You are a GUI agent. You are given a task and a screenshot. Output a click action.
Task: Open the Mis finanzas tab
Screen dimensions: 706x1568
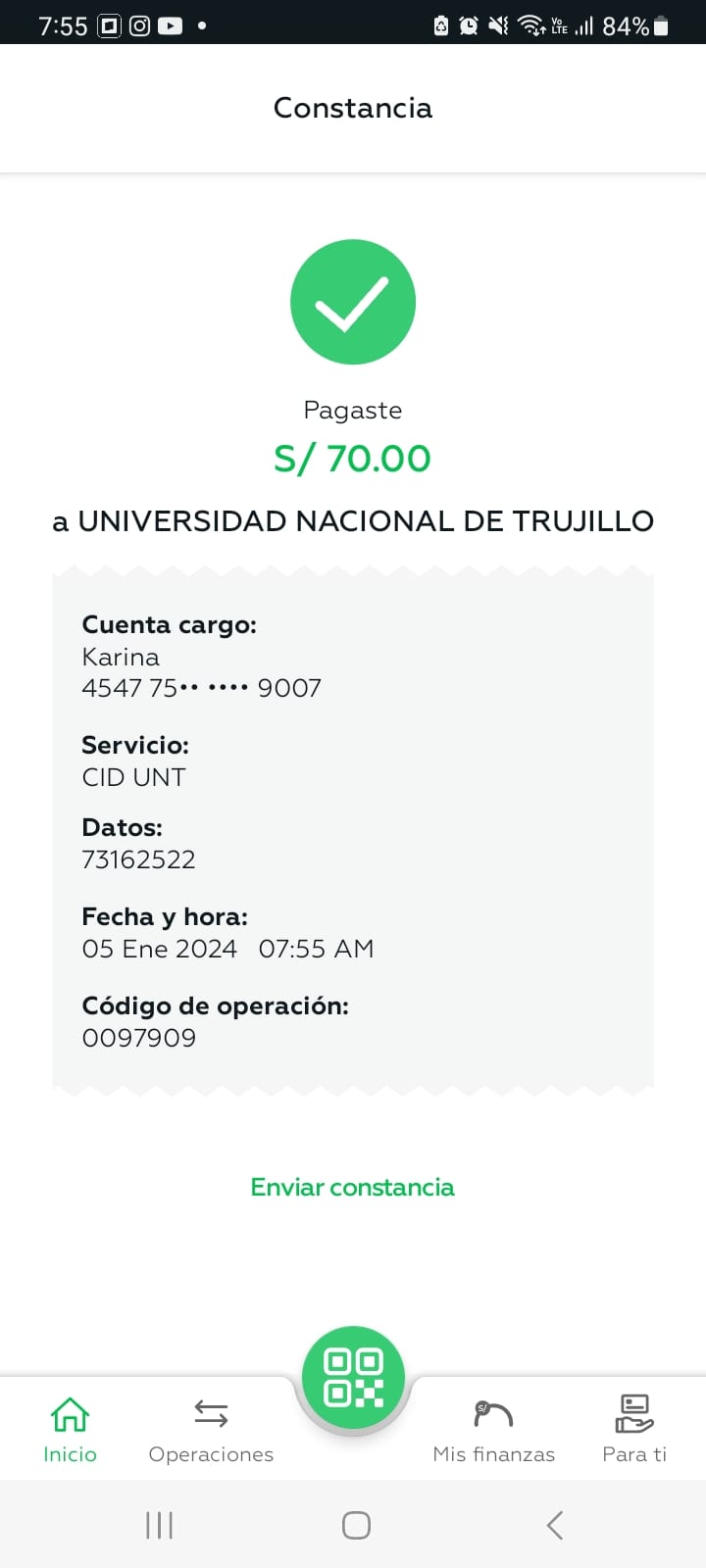click(x=493, y=1429)
